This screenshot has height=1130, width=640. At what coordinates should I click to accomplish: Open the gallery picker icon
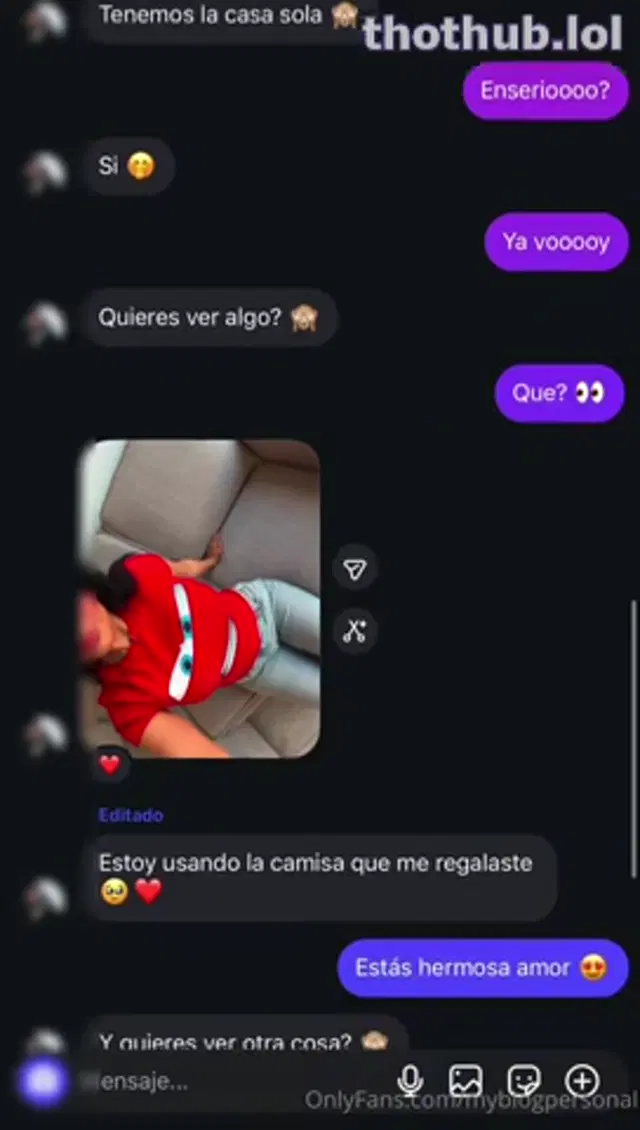[x=466, y=1081]
